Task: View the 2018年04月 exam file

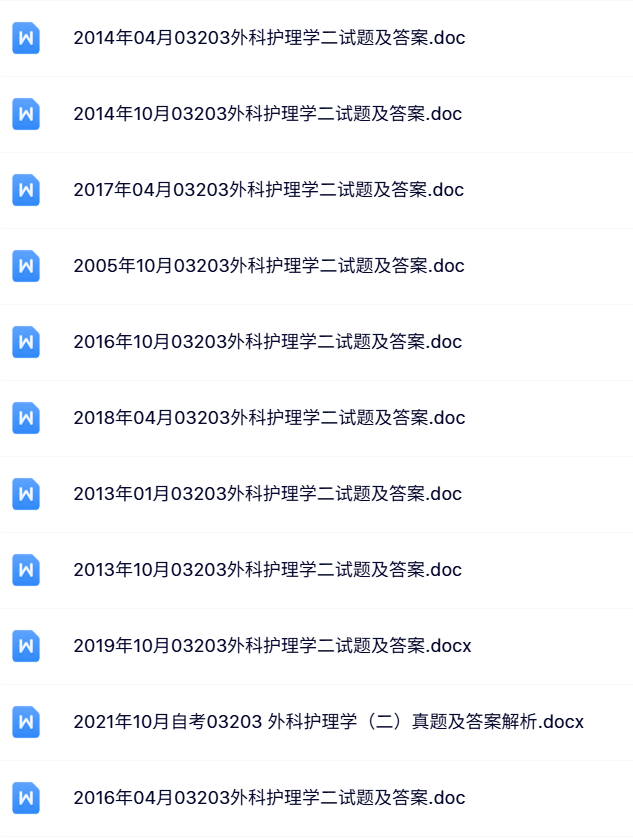Action: [x=269, y=418]
